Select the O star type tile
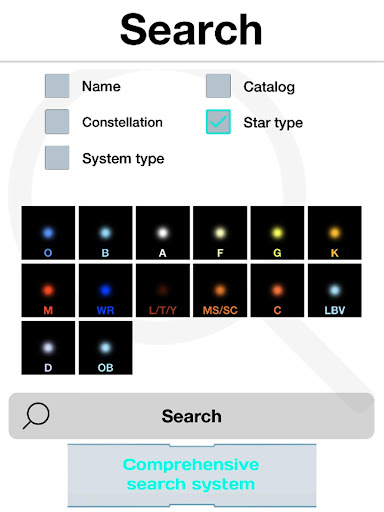The image size is (384, 512). click(x=48, y=233)
